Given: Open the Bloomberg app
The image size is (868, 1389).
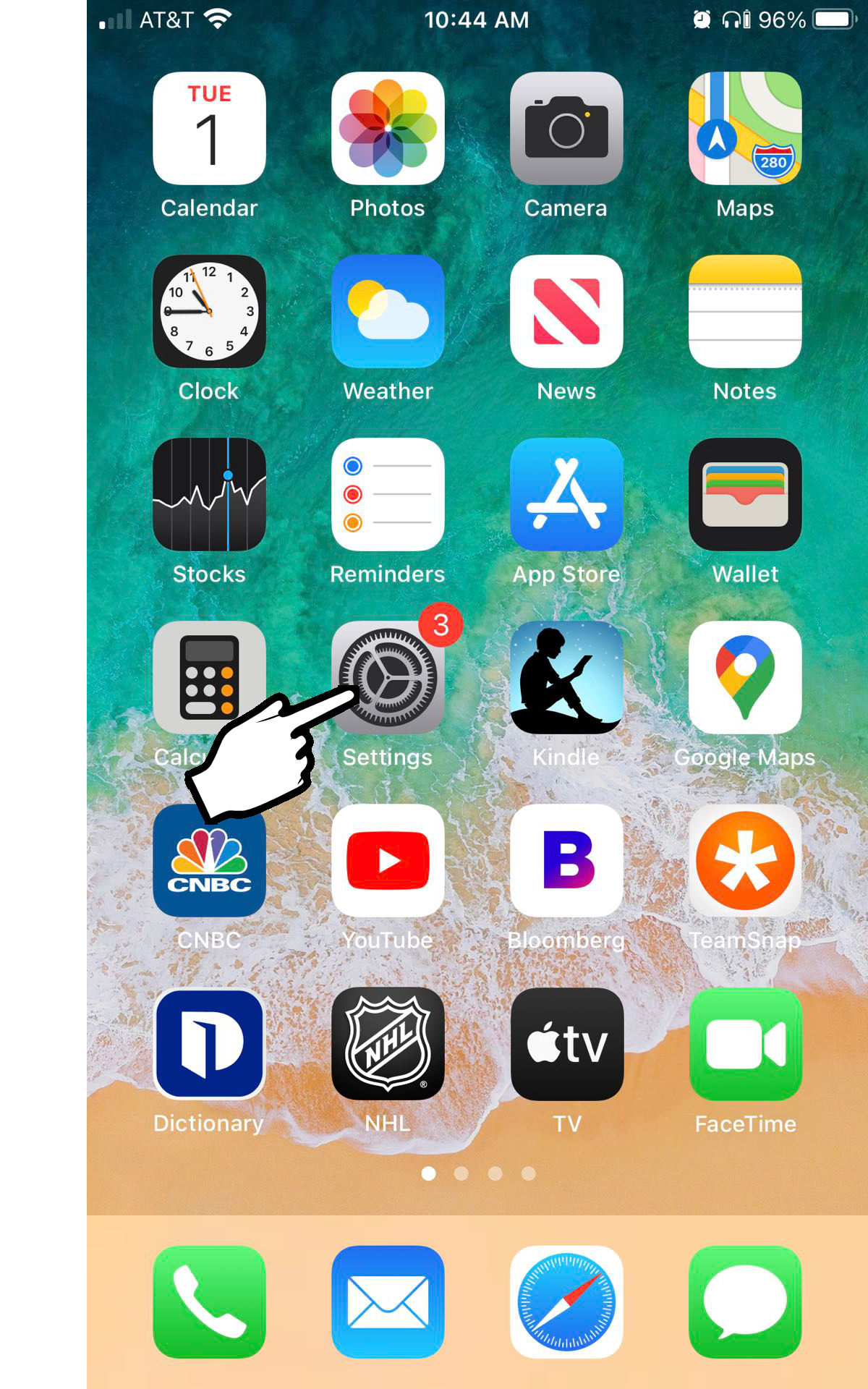Looking at the screenshot, I should [x=566, y=860].
